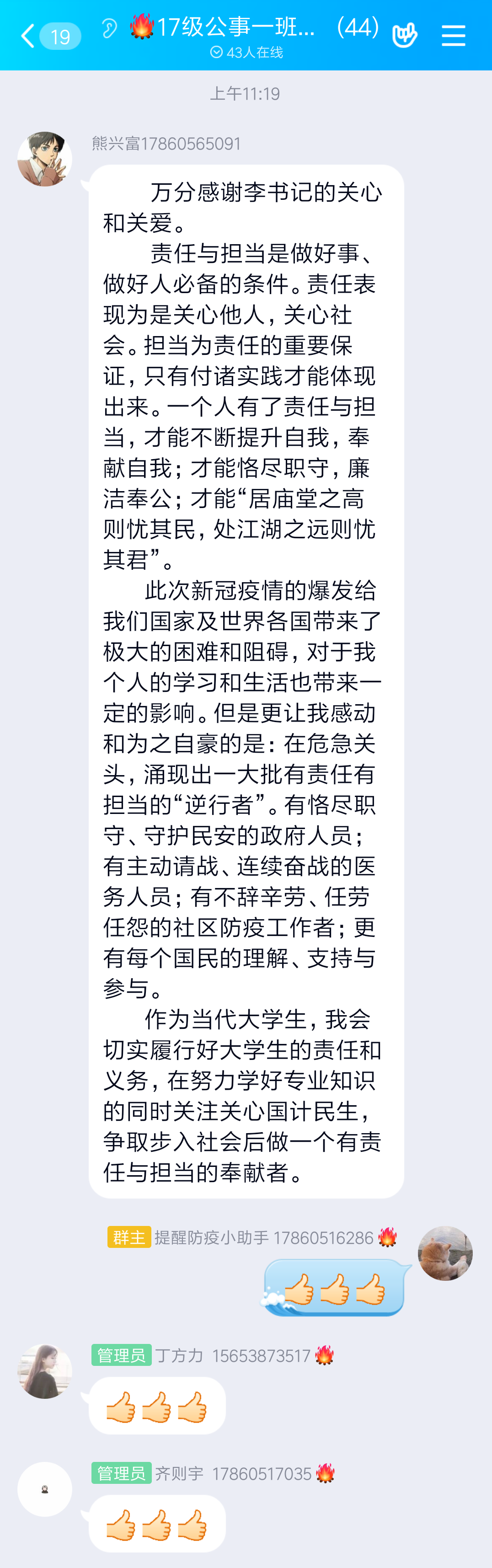Screen dimensions: 492x1568
Task: View 丁方力's profile avatar
Action: (44, 1371)
